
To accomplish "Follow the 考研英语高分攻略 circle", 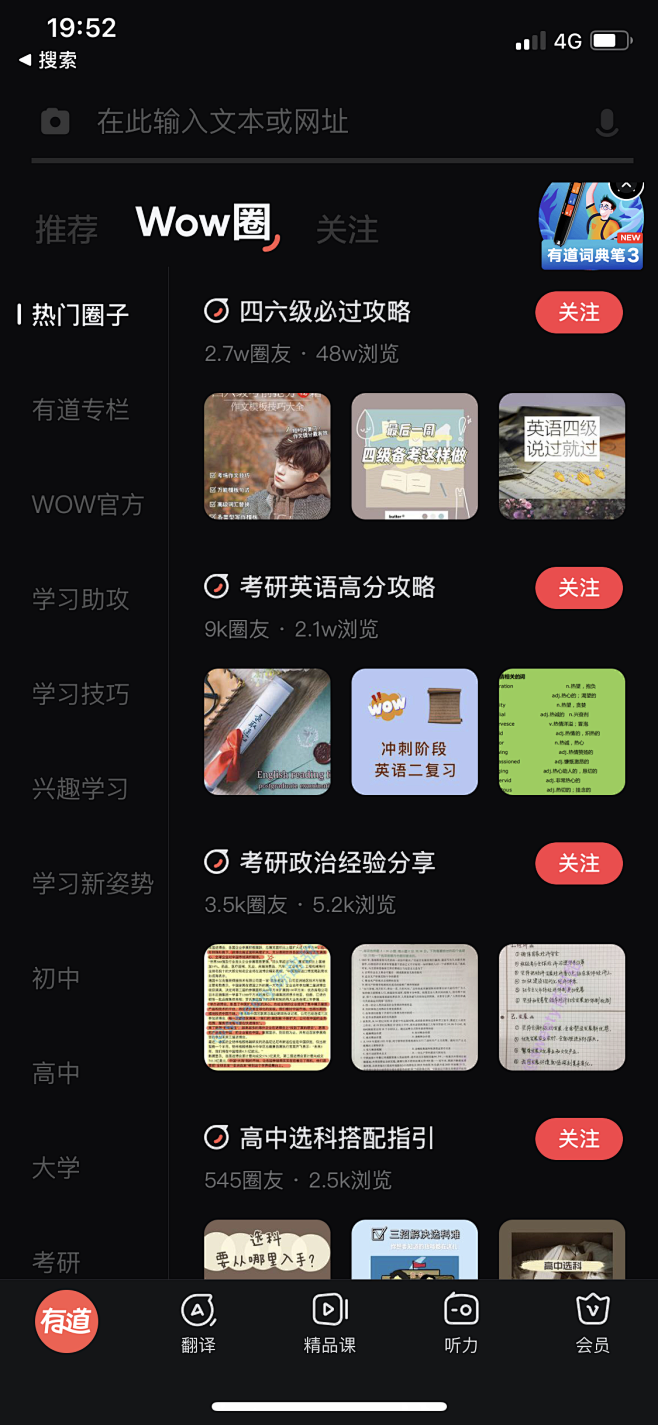I will click(578, 588).
